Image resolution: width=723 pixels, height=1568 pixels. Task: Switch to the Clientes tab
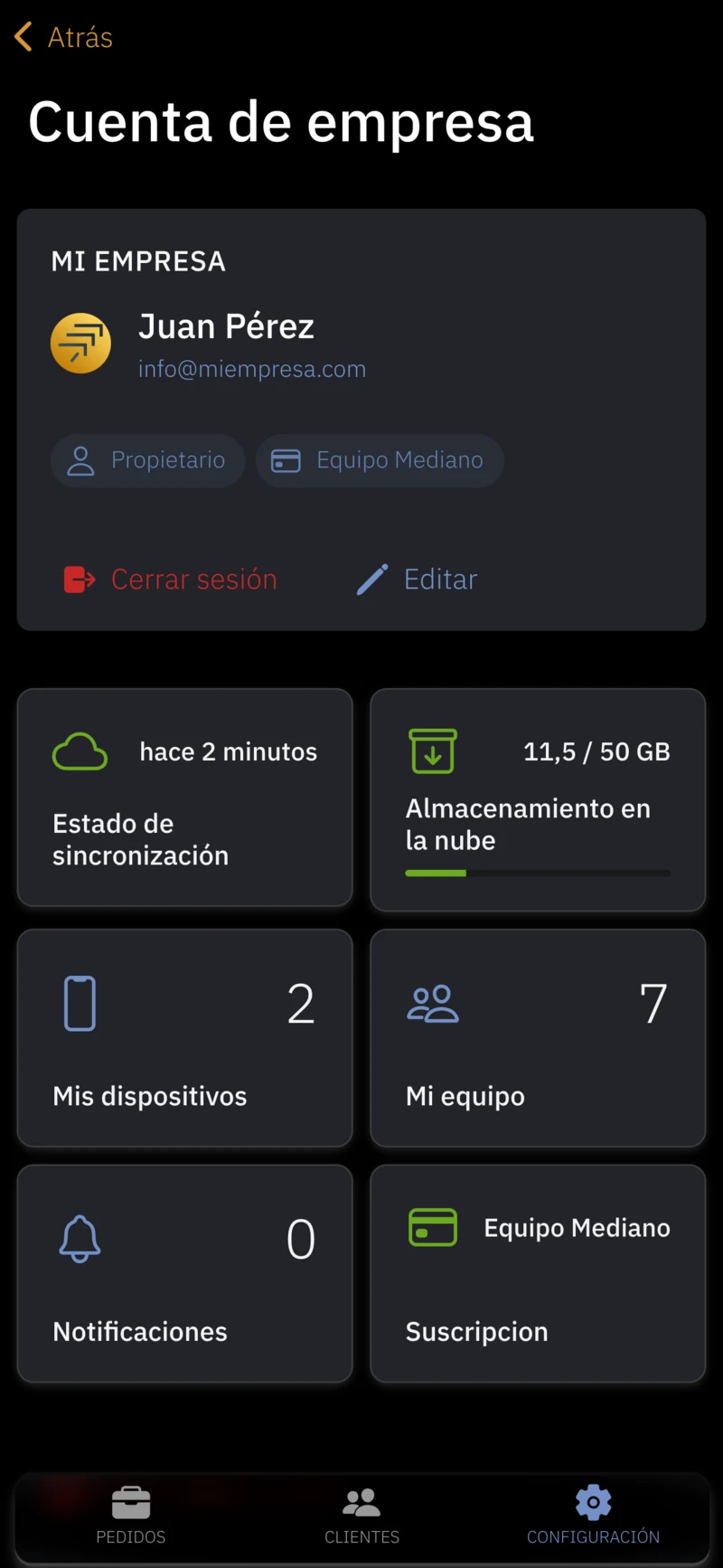click(361, 1516)
